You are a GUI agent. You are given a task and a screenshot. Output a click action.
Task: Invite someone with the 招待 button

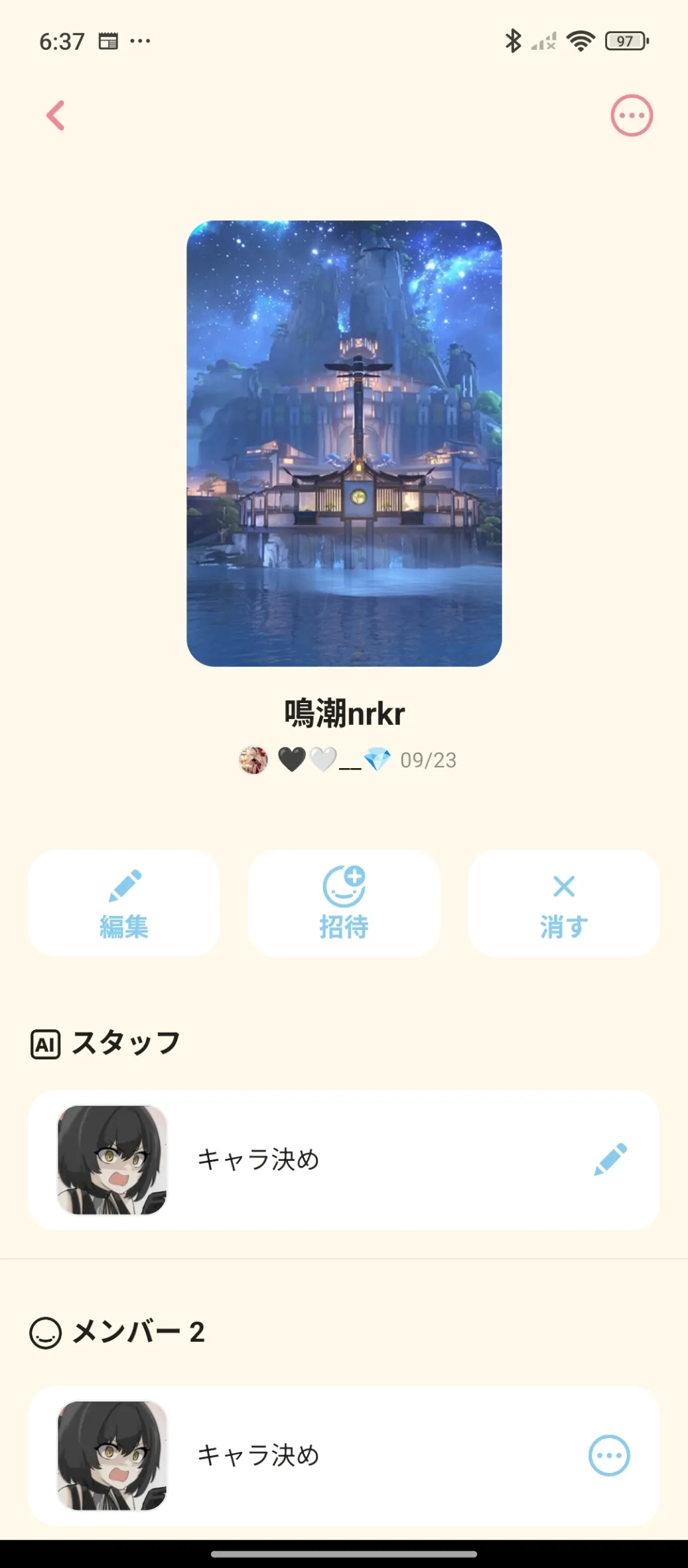coord(344,903)
